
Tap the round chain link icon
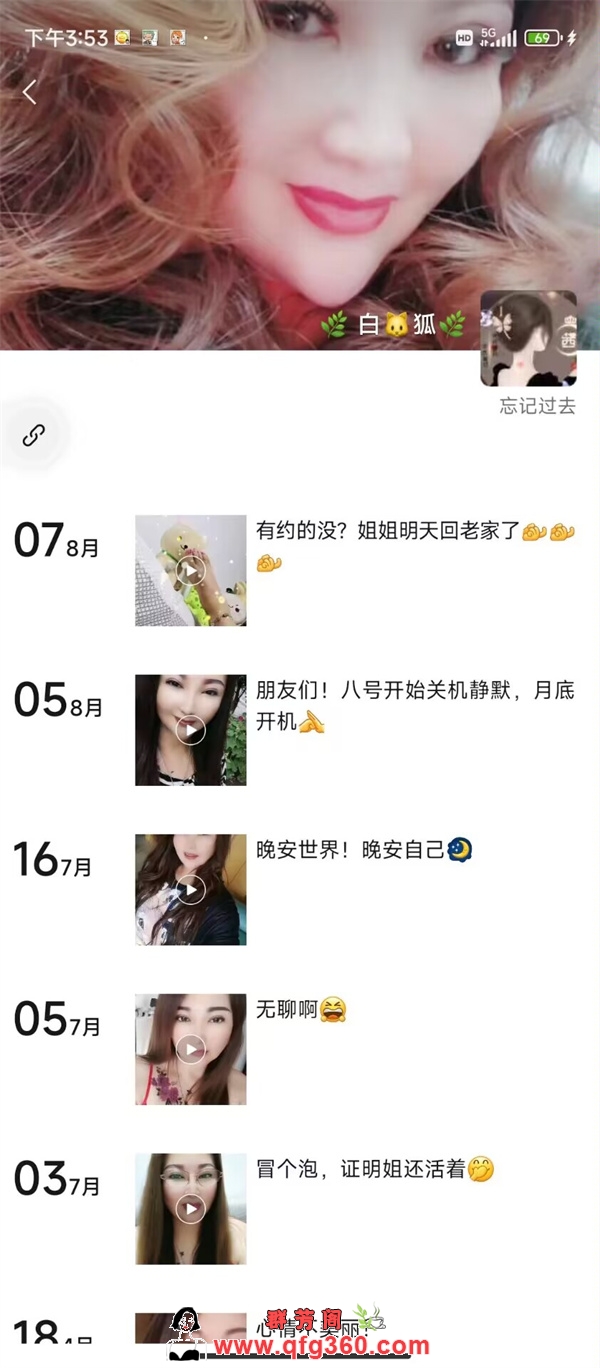tap(34, 435)
